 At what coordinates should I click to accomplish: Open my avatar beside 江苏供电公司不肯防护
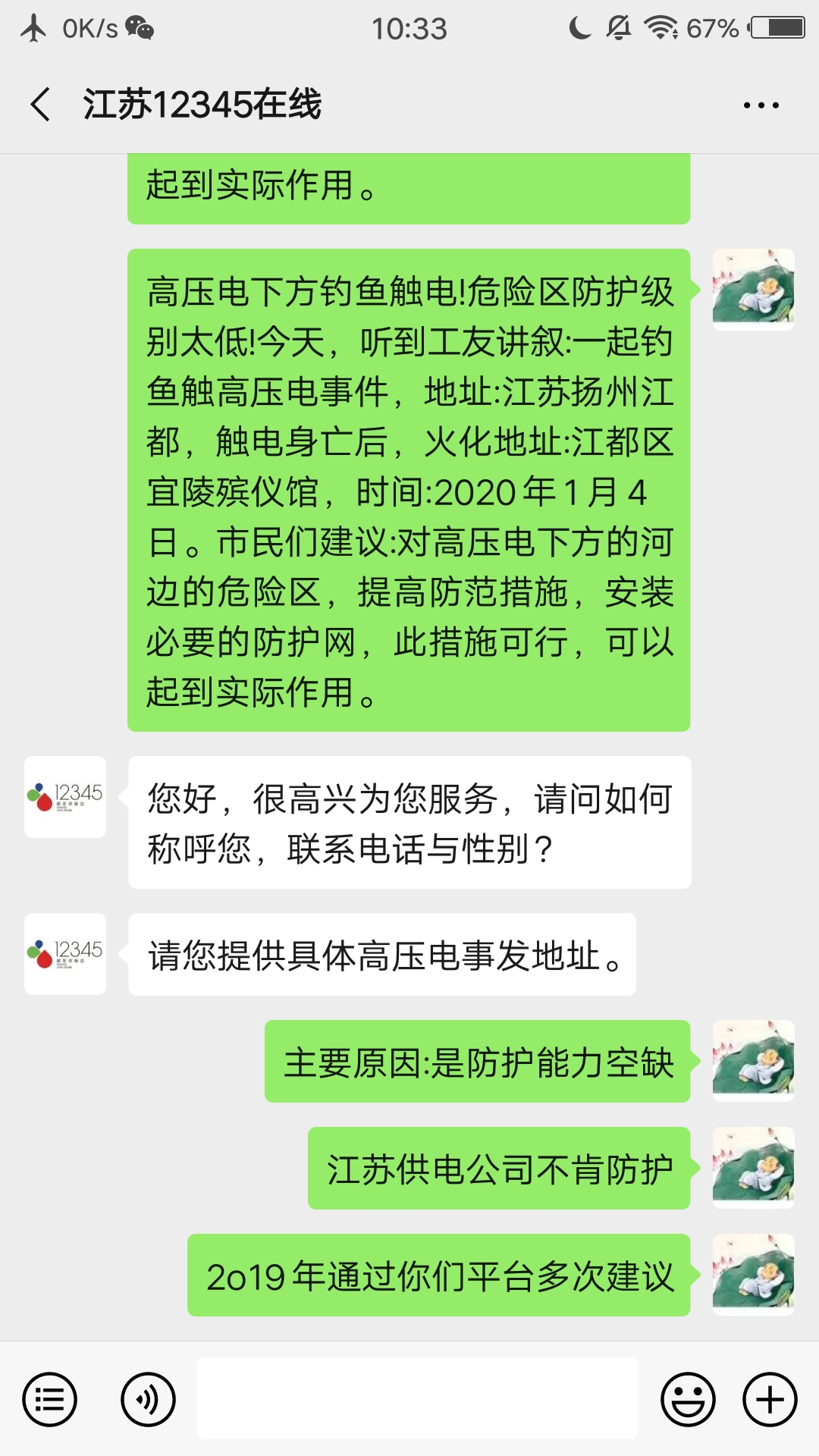pos(753,1167)
